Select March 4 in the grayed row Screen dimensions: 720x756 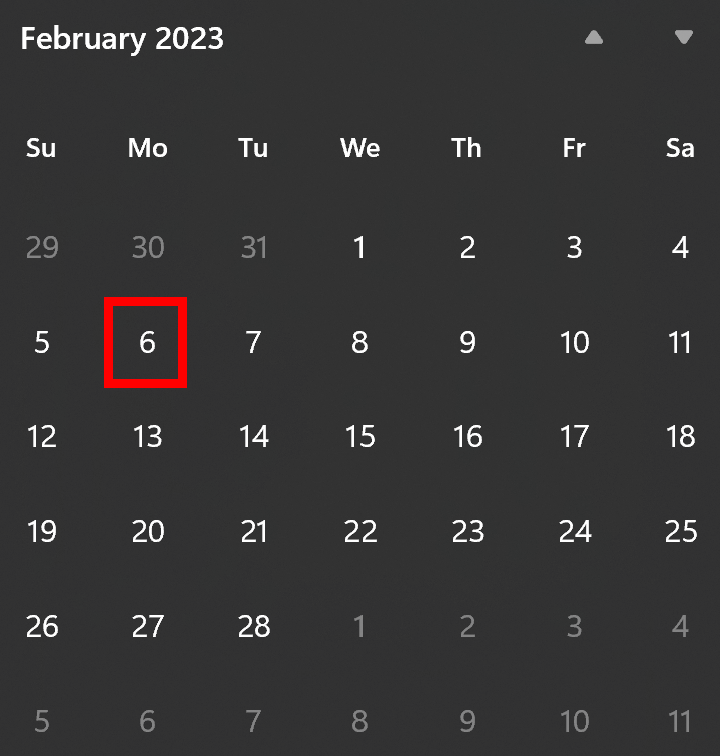coord(680,627)
